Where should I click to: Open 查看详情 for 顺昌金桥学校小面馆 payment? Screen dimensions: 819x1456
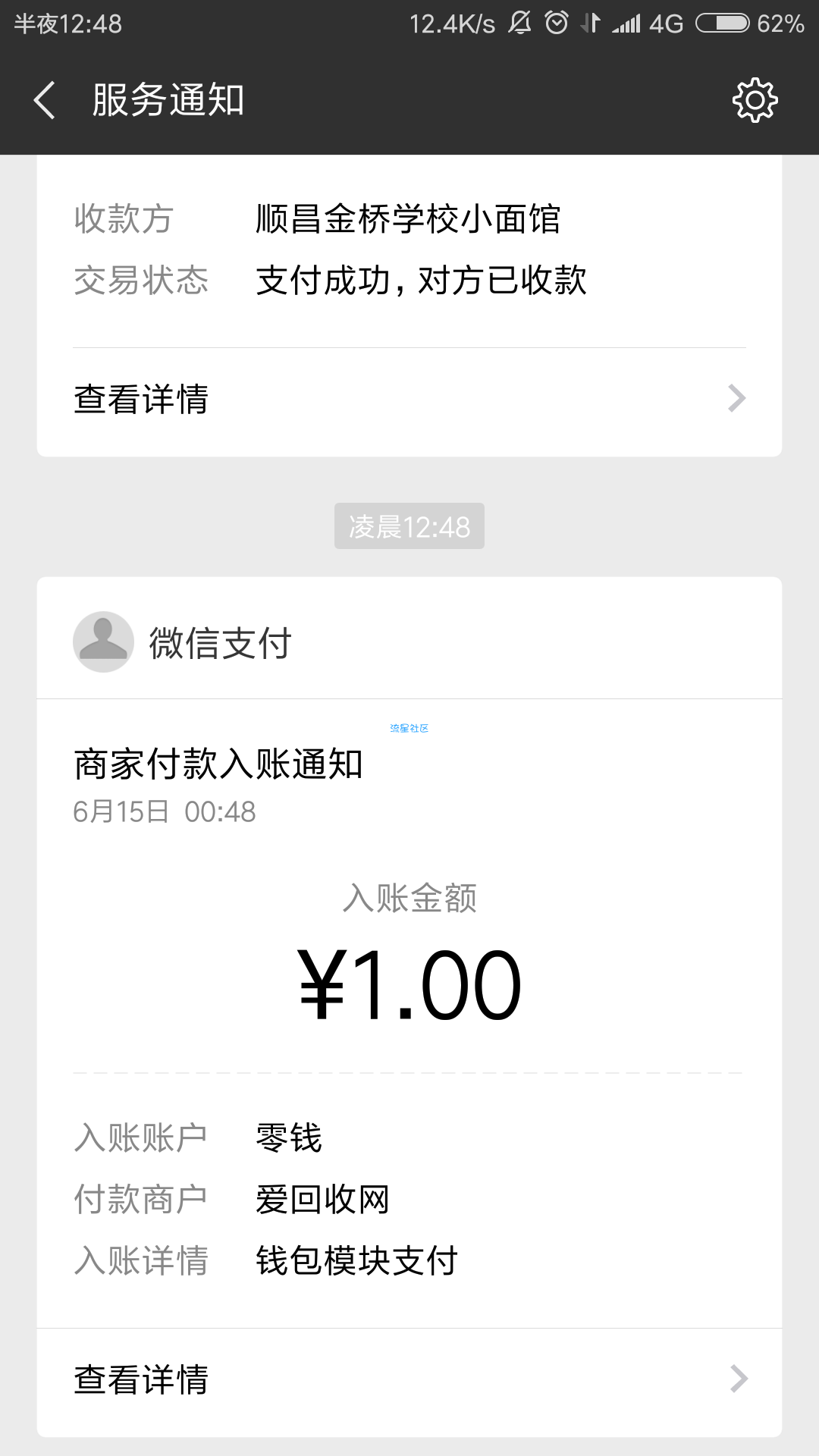[x=409, y=399]
